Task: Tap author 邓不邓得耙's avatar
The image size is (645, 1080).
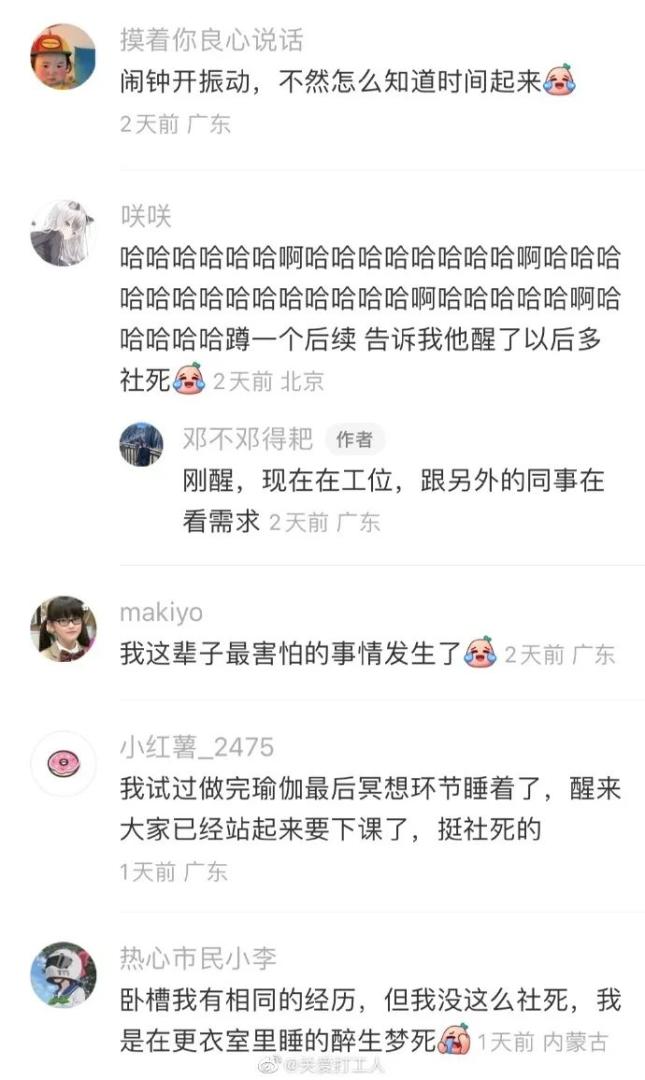Action: click(x=141, y=444)
